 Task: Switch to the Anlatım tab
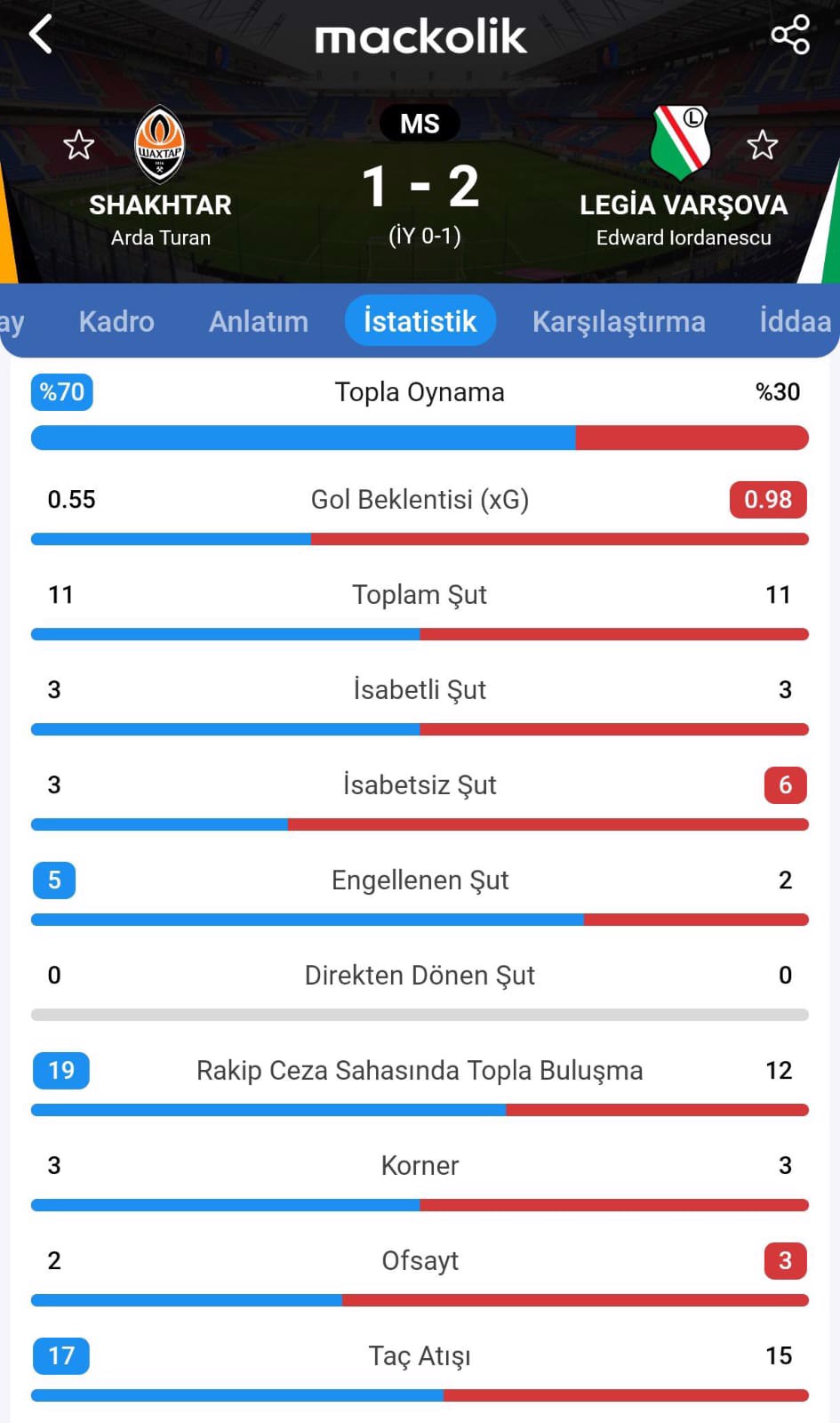click(259, 321)
